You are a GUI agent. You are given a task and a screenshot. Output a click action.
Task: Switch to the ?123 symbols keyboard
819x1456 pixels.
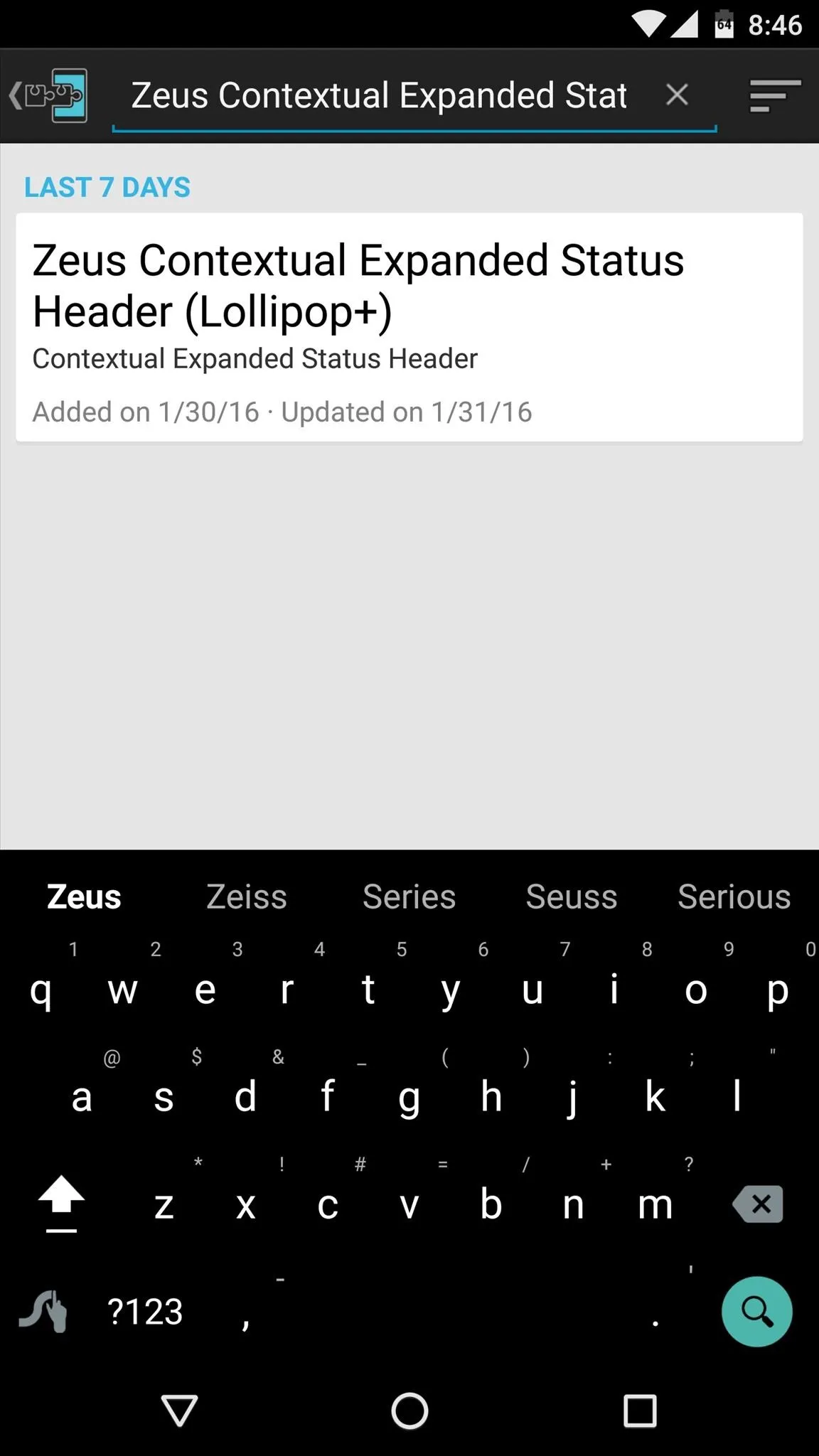(x=145, y=1312)
